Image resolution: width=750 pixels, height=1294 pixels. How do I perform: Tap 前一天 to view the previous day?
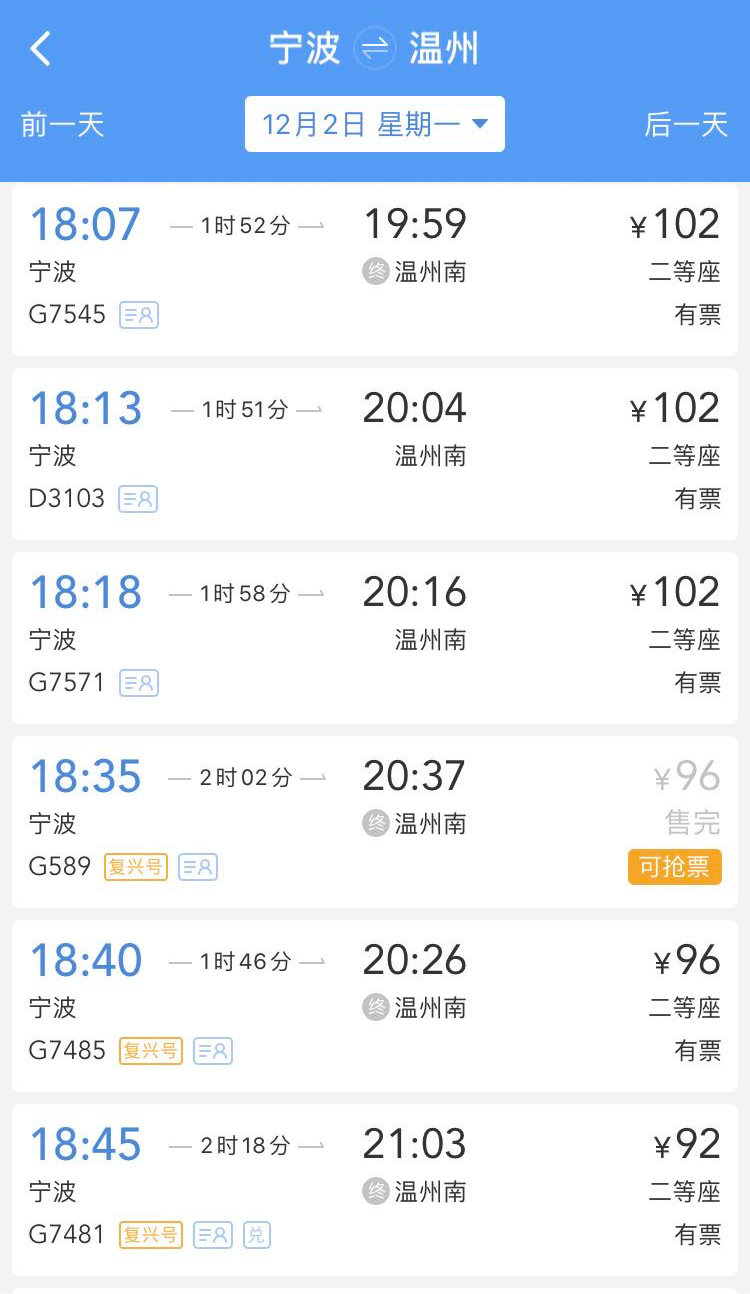[x=62, y=124]
